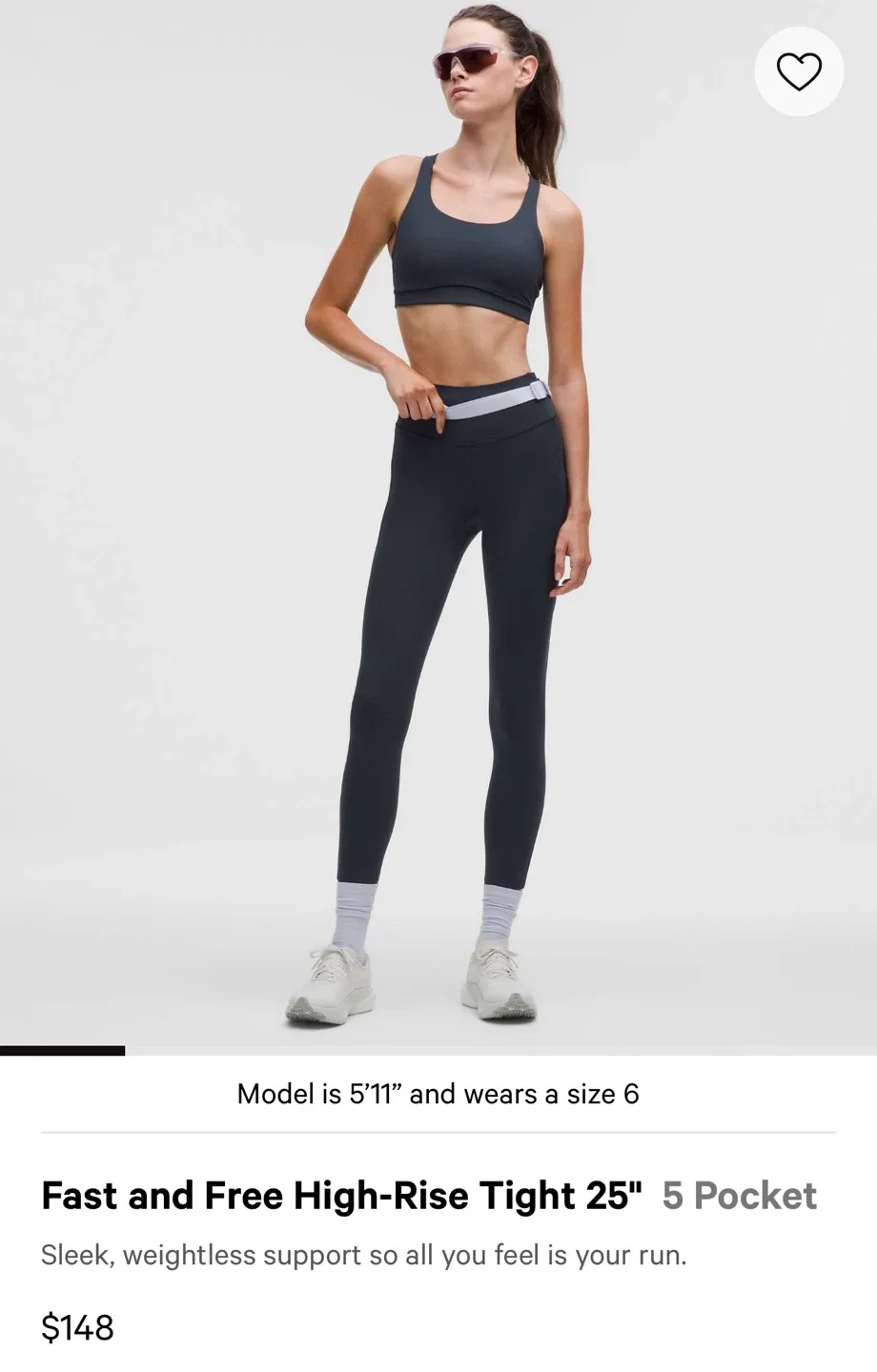Click the heart outline in the top corner
Image resolution: width=877 pixels, height=1372 pixels.
799,71
